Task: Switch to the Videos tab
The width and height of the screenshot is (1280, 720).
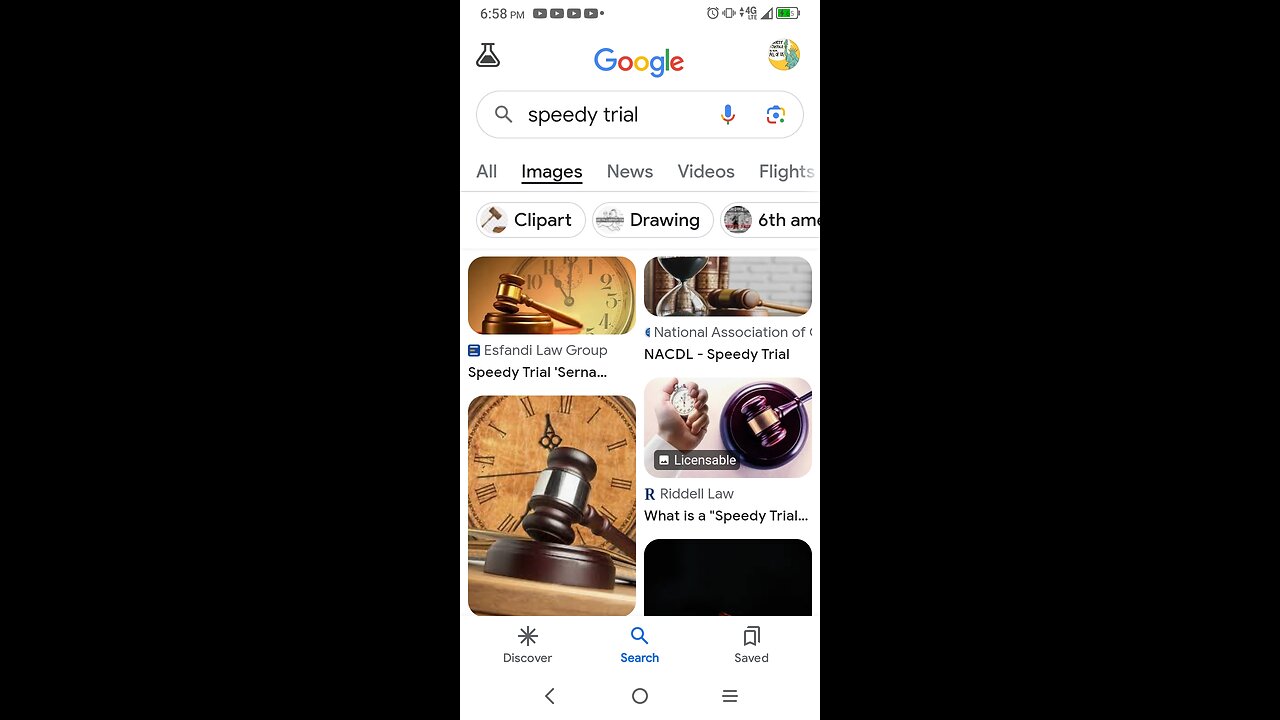Action: (x=706, y=171)
